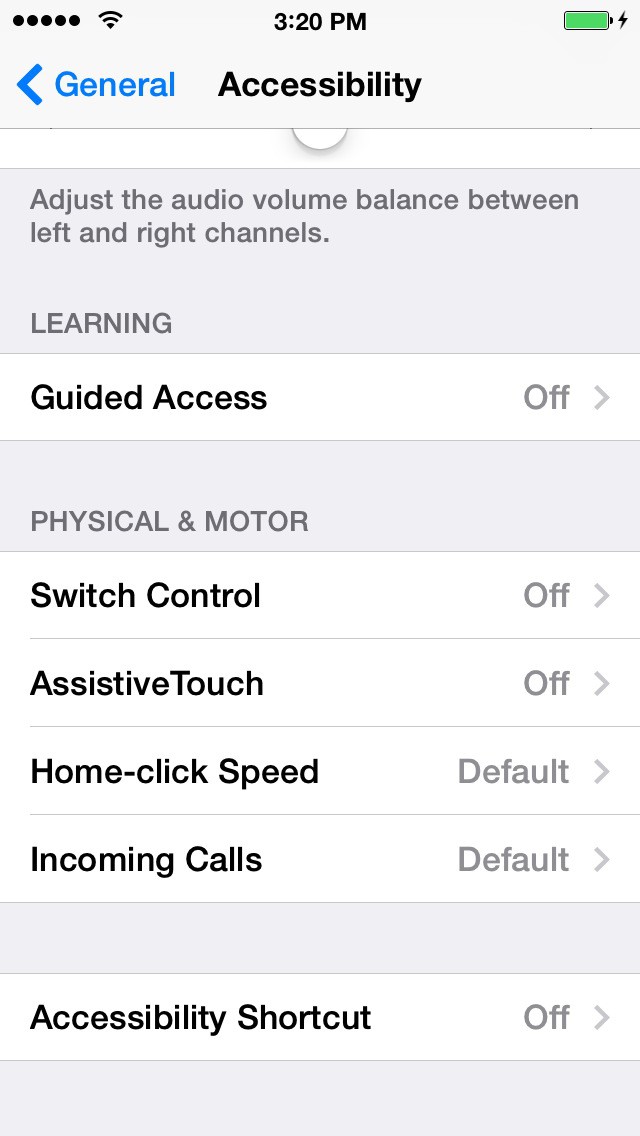This screenshot has height=1136, width=640.
Task: Tap the audio balance slider knob
Action: 320,136
